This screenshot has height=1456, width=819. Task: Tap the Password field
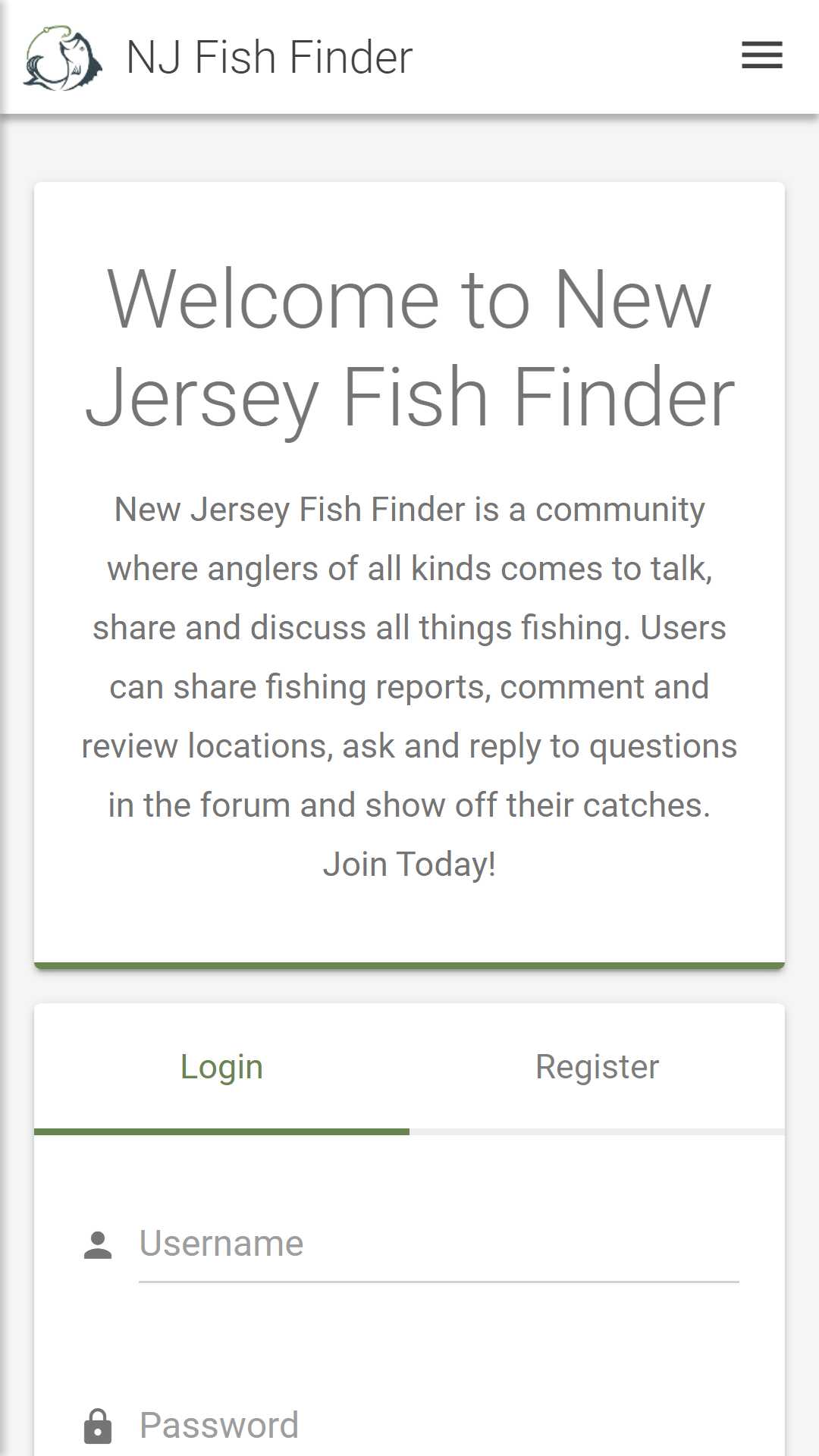pos(438,1426)
